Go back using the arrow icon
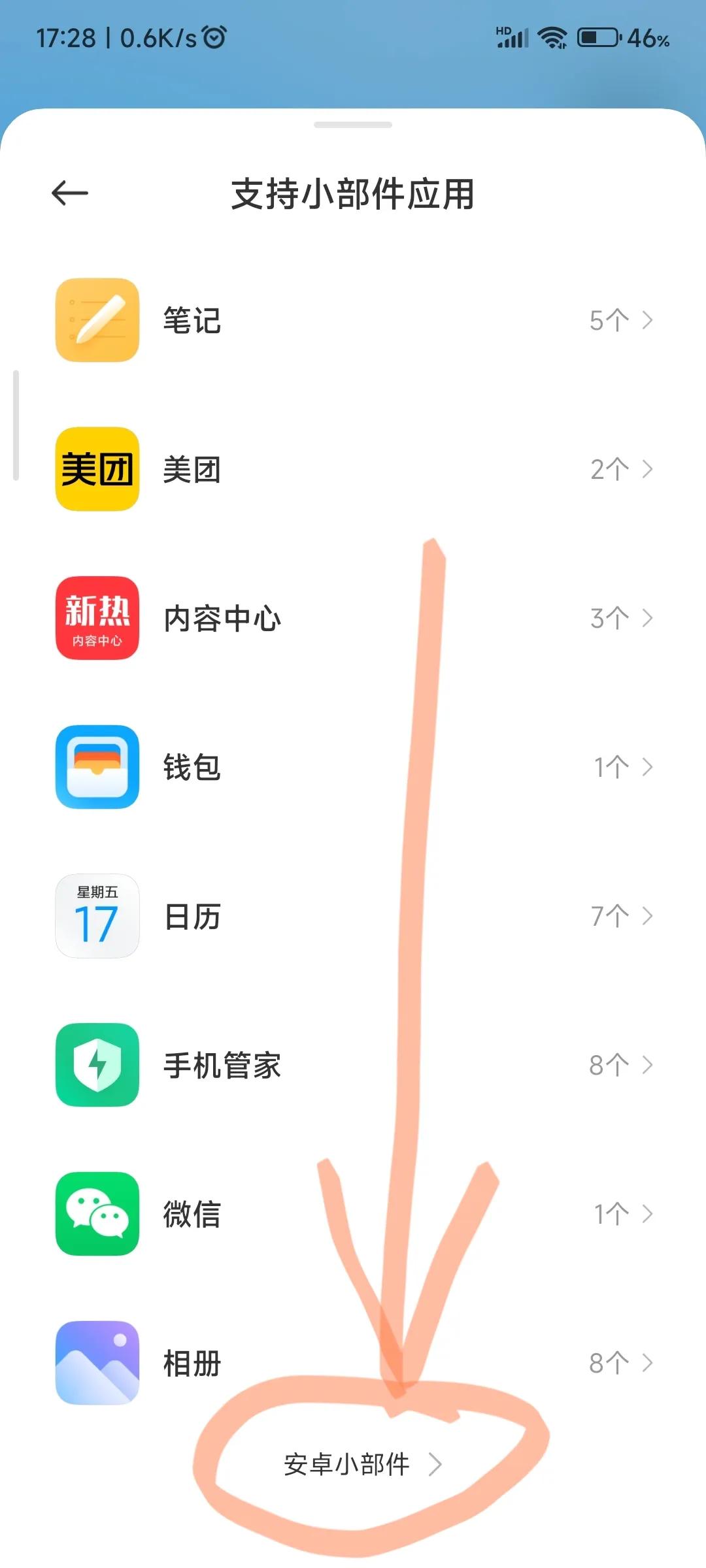 click(x=70, y=193)
